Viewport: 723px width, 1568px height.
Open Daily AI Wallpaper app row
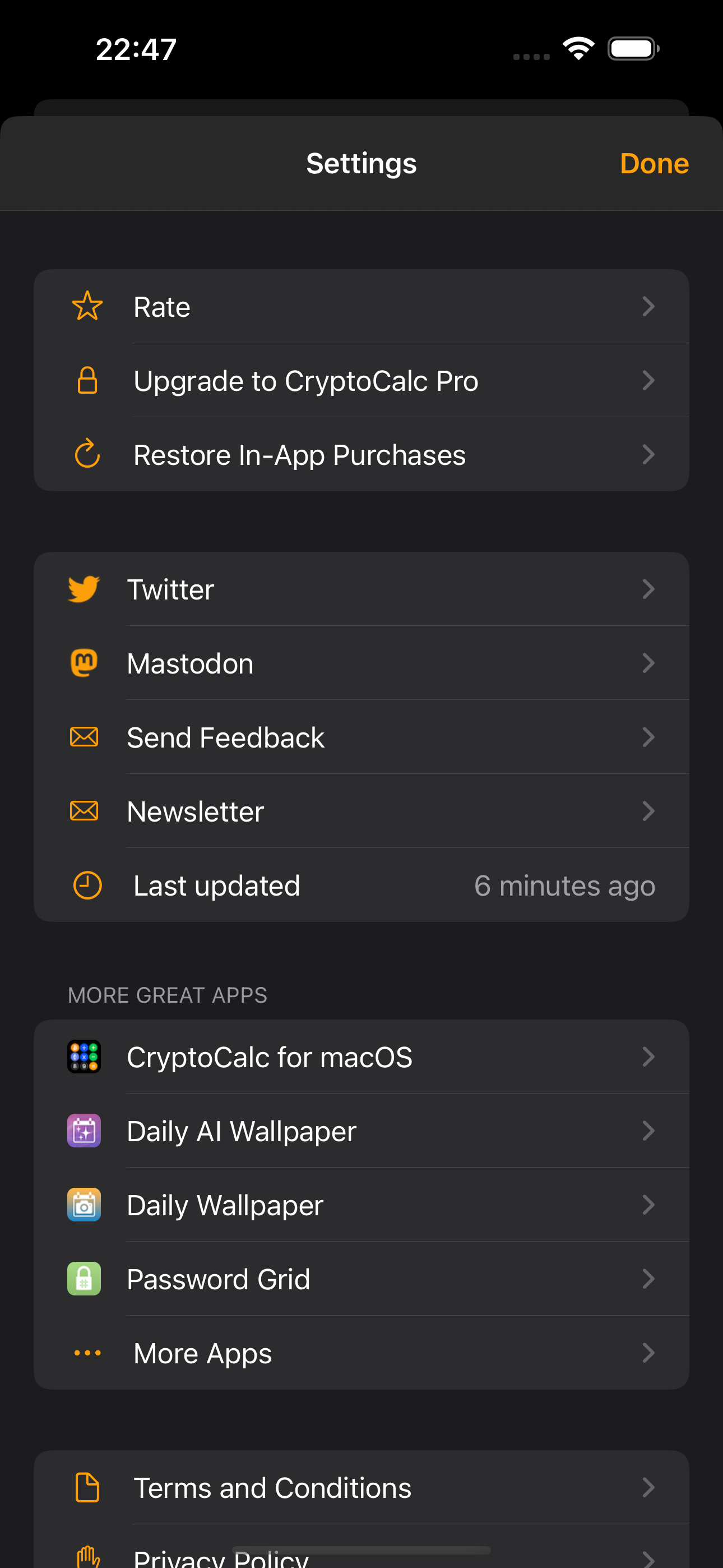(x=361, y=1131)
